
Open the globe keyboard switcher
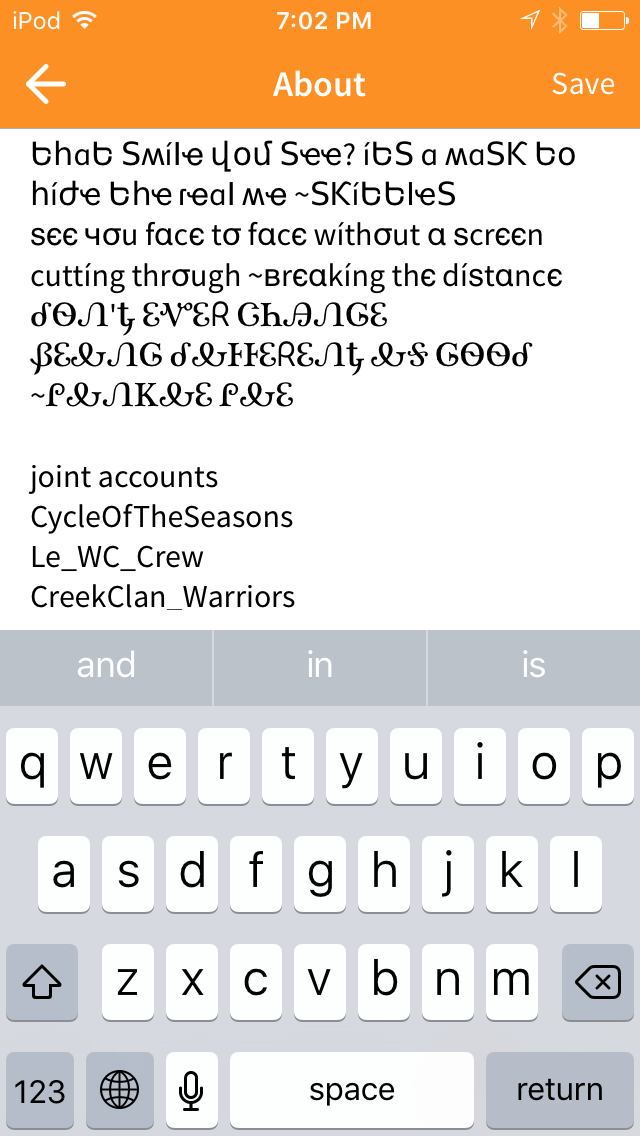click(120, 1090)
